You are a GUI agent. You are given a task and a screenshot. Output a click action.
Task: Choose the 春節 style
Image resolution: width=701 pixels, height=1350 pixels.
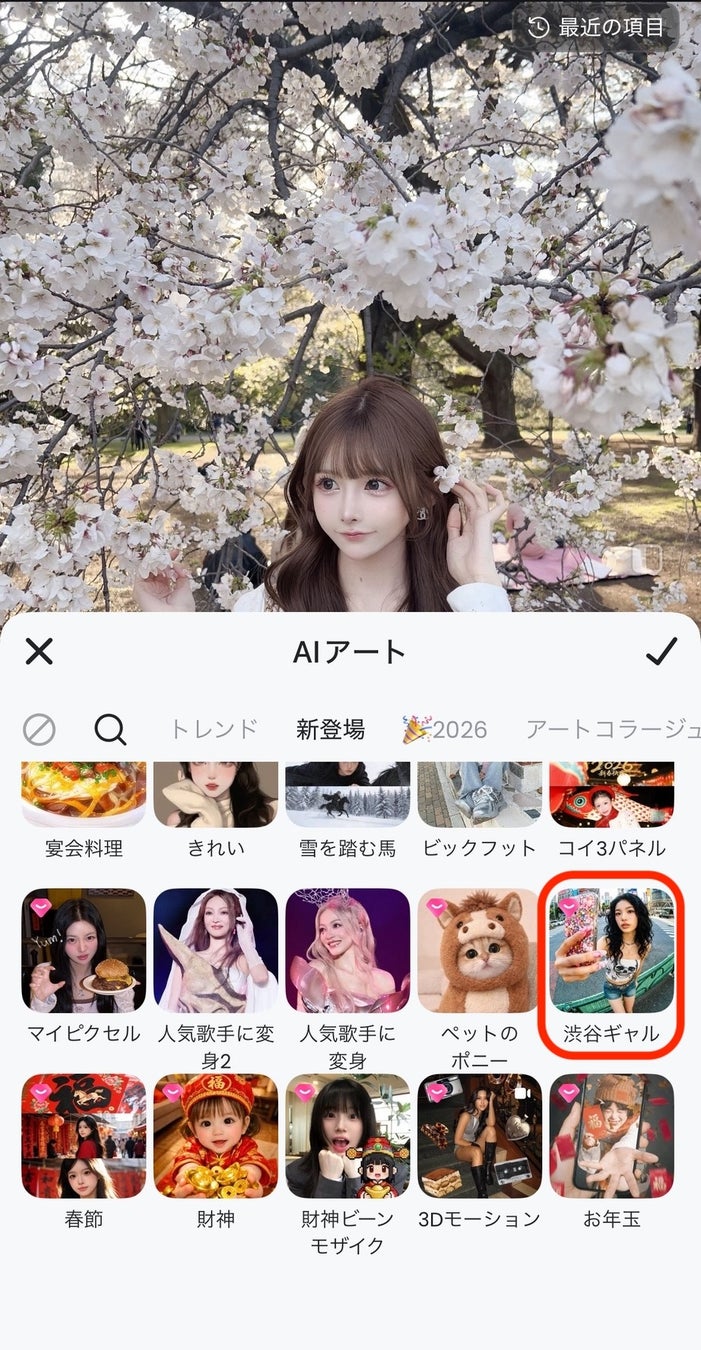(x=84, y=1136)
